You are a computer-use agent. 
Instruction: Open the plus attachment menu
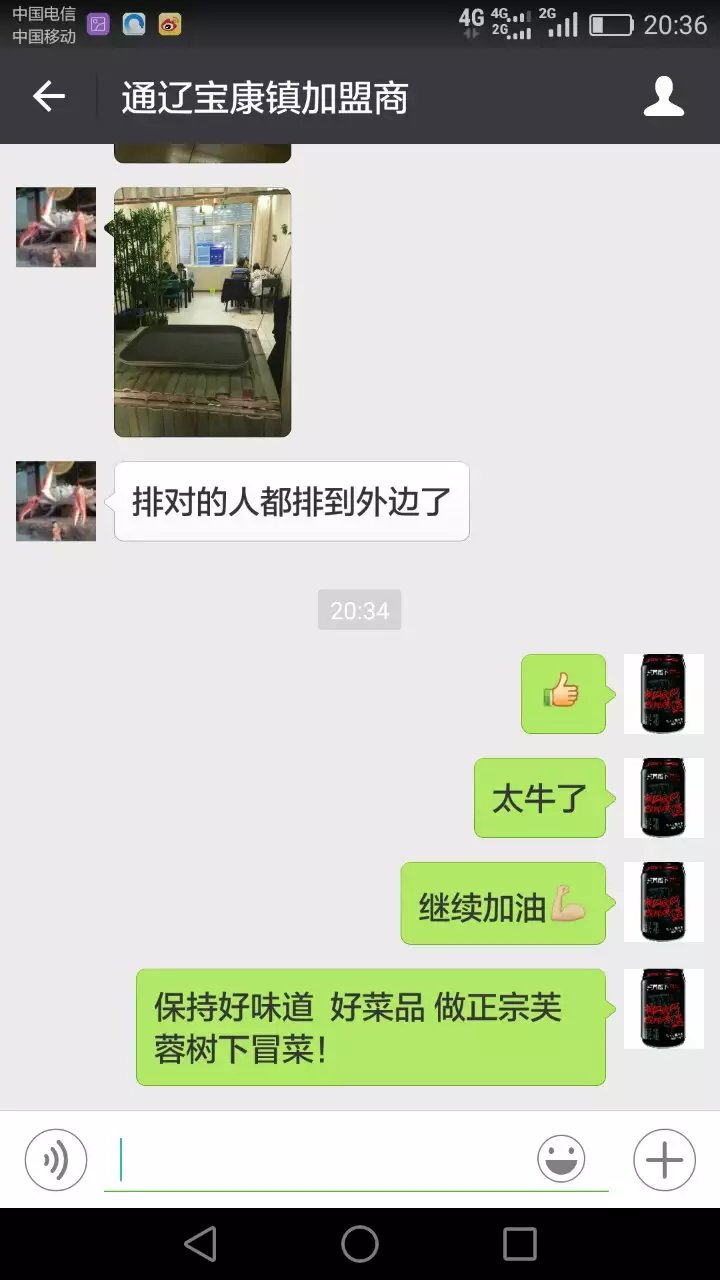(x=664, y=1160)
